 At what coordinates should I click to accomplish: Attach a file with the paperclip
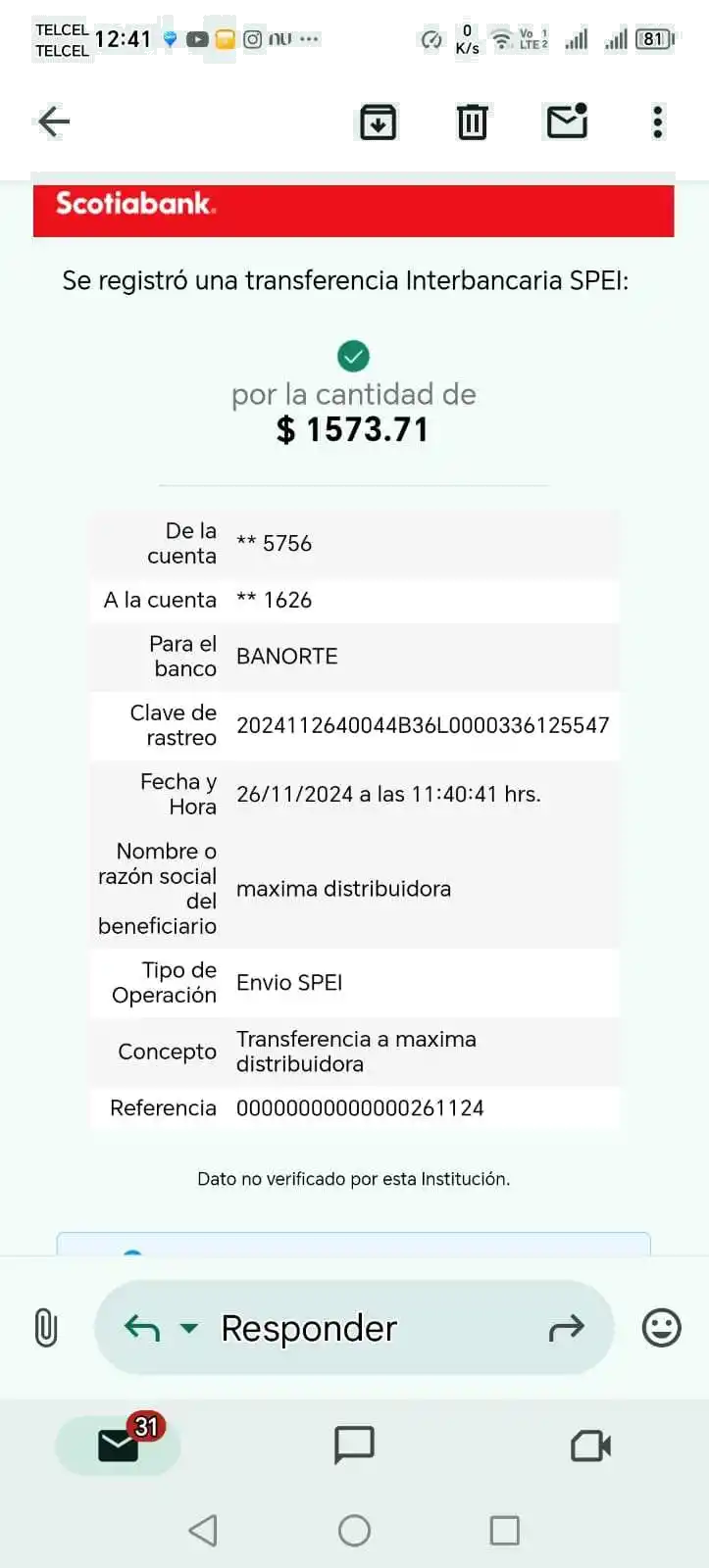[x=45, y=1328]
